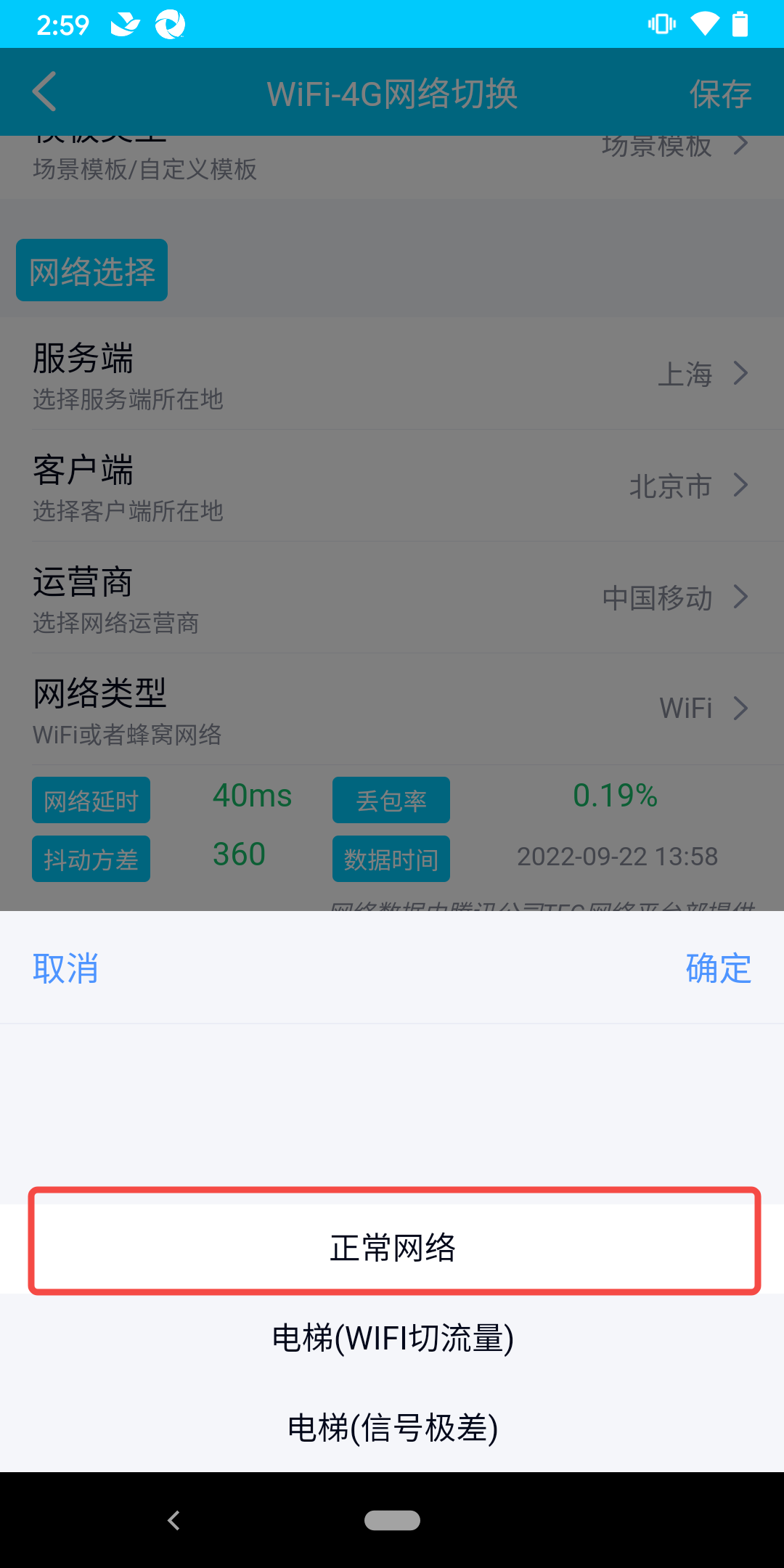Tap the vibration mode status icon
This screenshot has width=784, height=1568.
click(661, 23)
